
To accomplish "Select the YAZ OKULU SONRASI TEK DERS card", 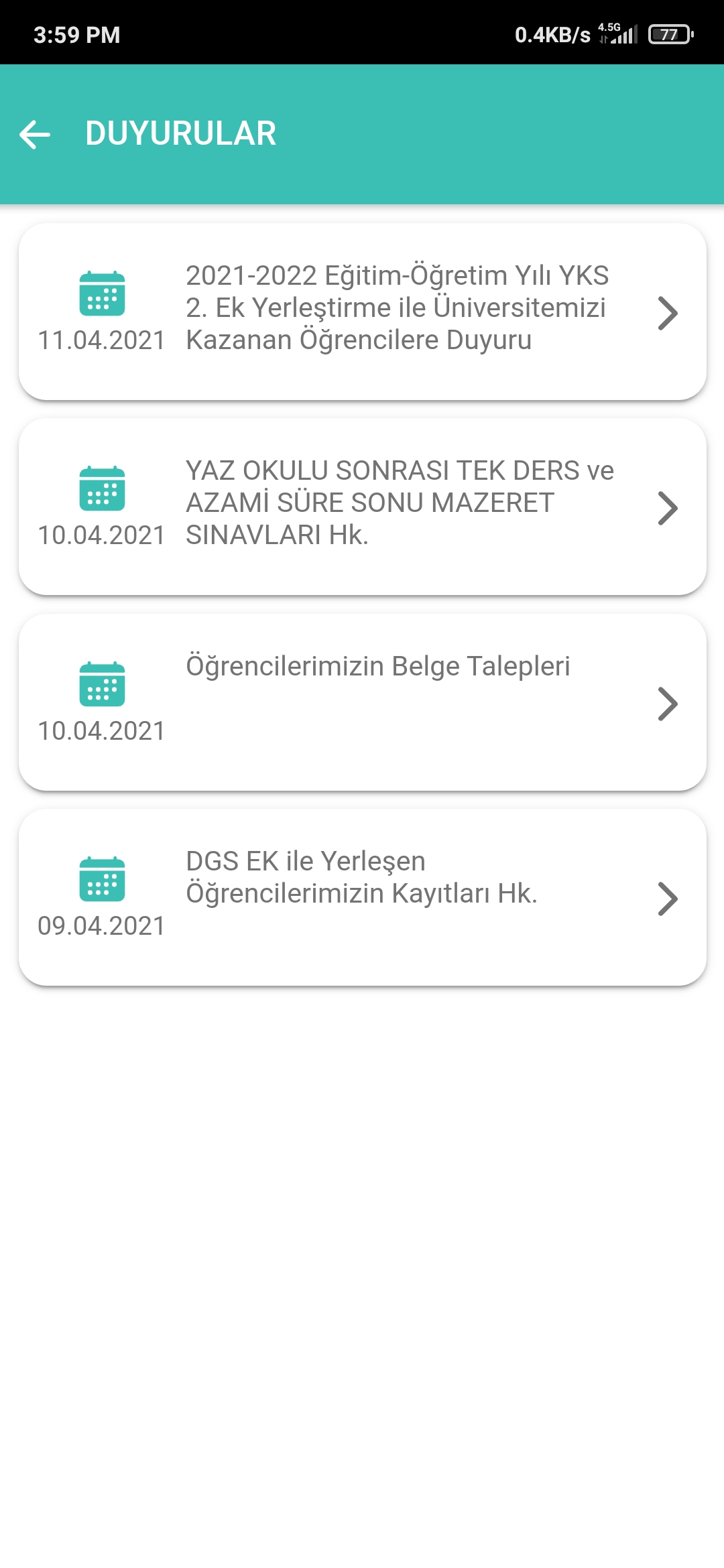I will click(362, 507).
